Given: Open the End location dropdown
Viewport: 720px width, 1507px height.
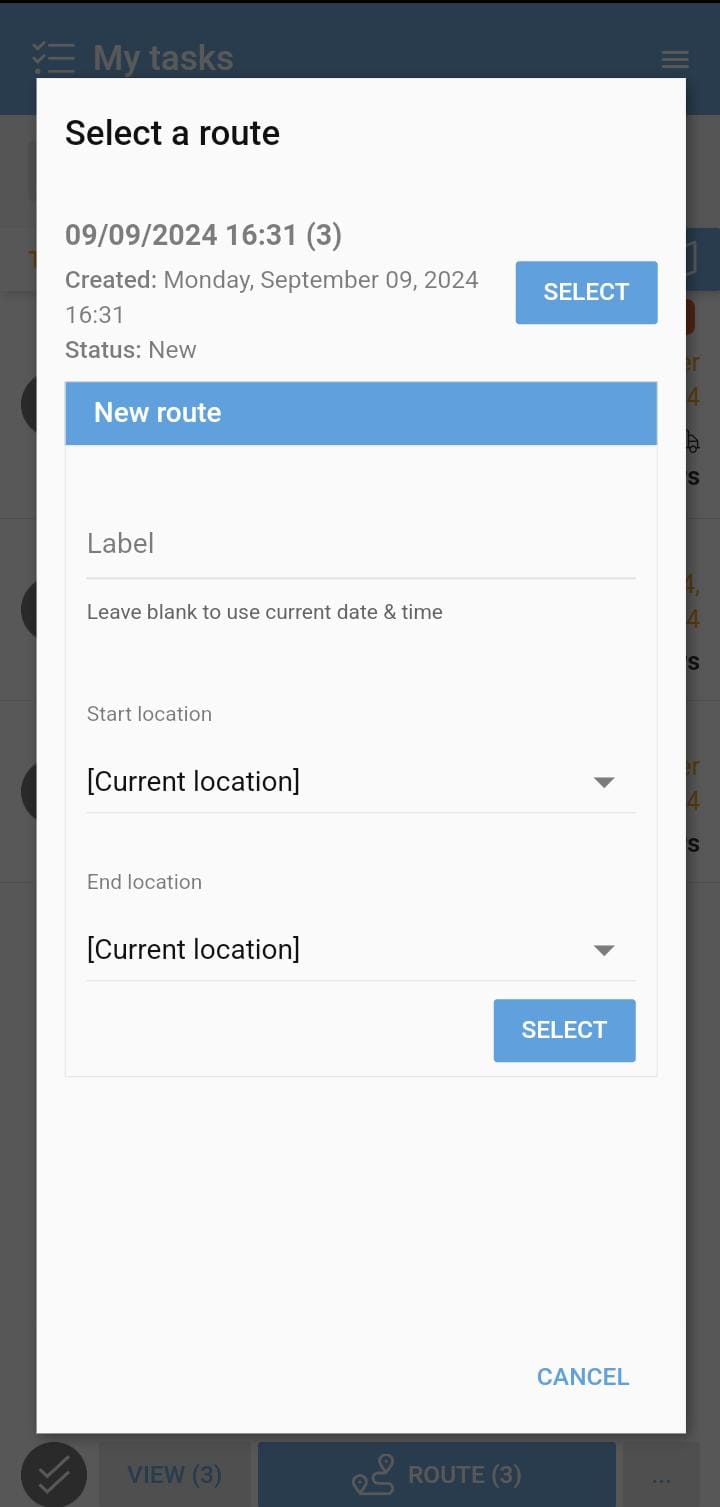Looking at the screenshot, I should pos(360,949).
